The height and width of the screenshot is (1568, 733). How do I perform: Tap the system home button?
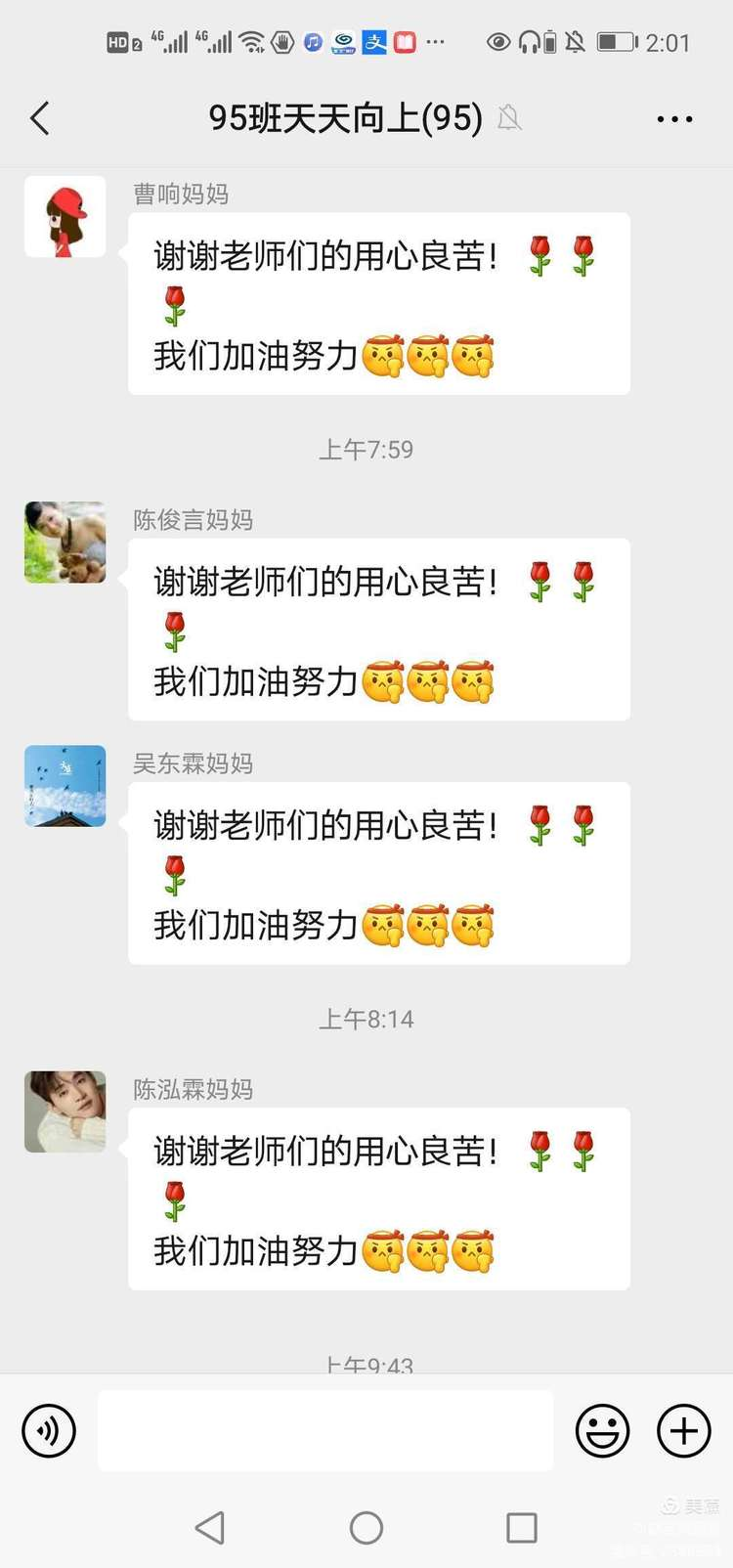(366, 1527)
